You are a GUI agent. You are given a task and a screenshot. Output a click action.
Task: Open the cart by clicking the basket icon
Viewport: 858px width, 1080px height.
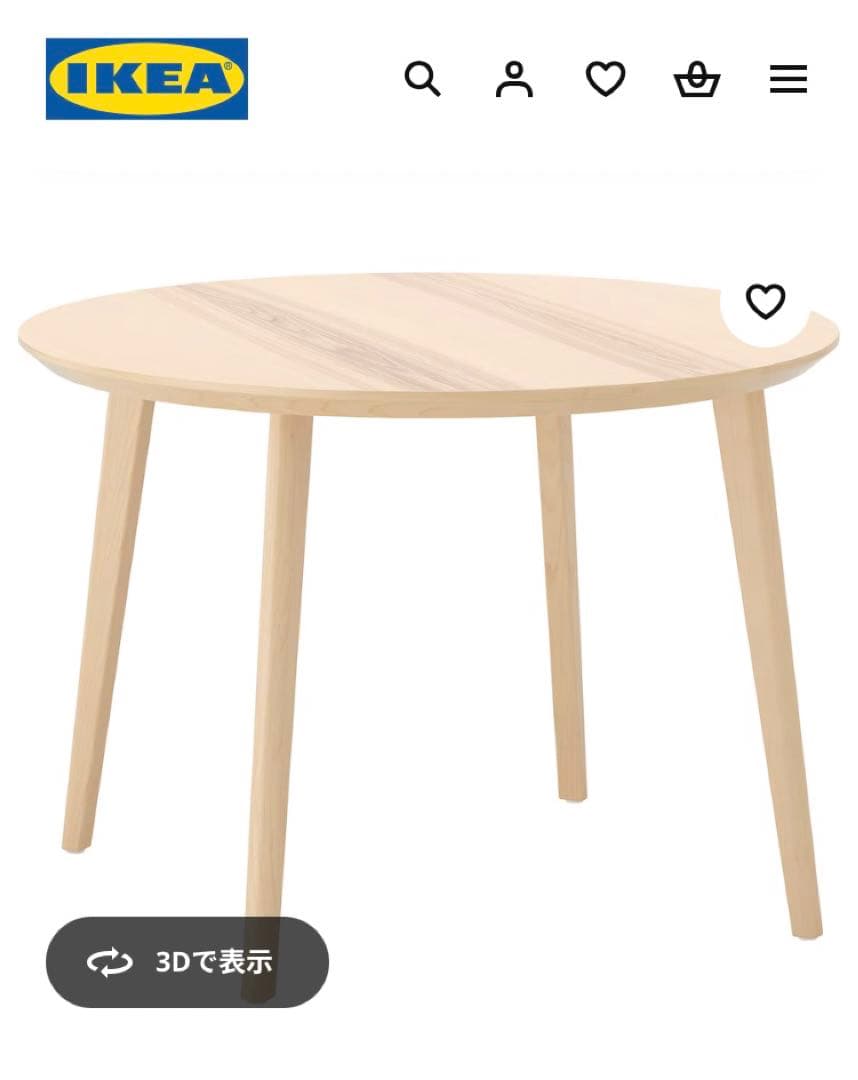tap(698, 80)
